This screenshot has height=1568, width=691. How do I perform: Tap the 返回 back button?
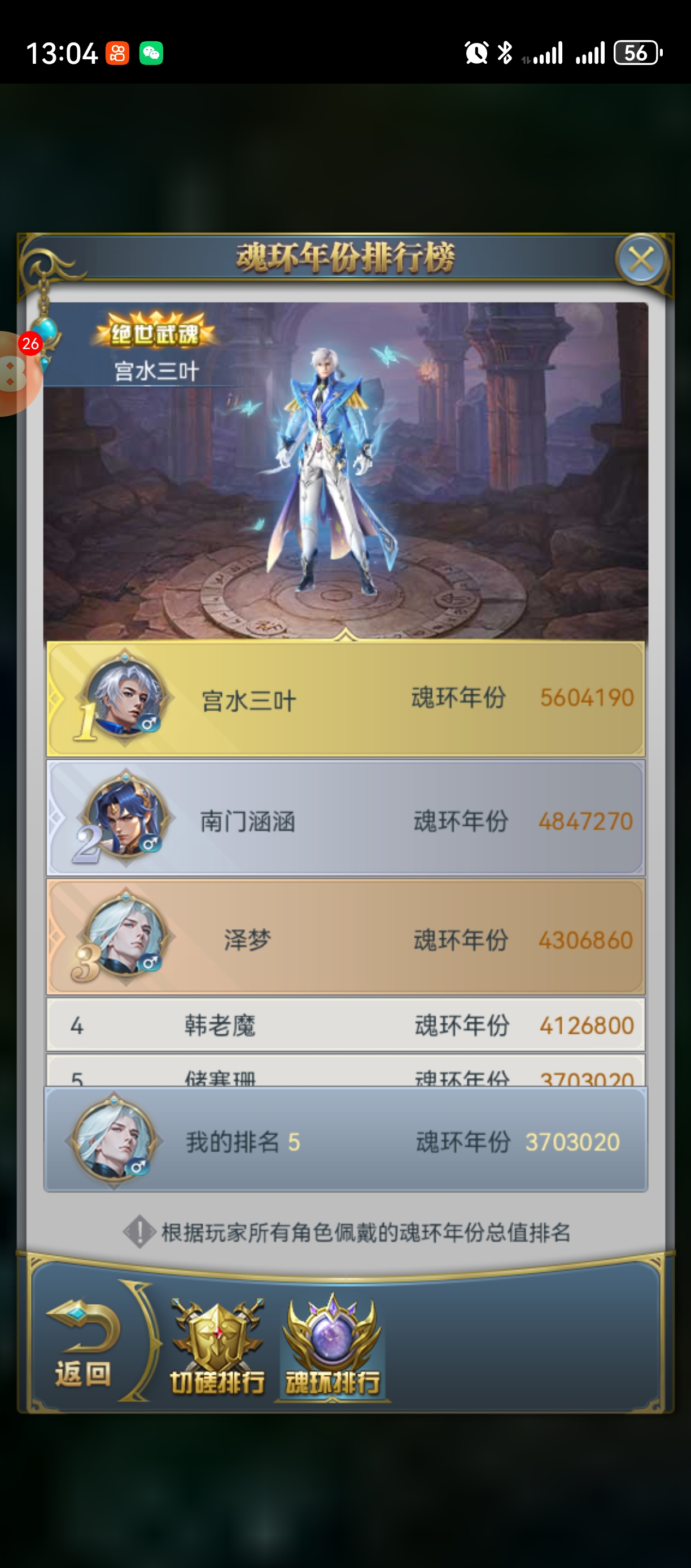pos(84,1343)
